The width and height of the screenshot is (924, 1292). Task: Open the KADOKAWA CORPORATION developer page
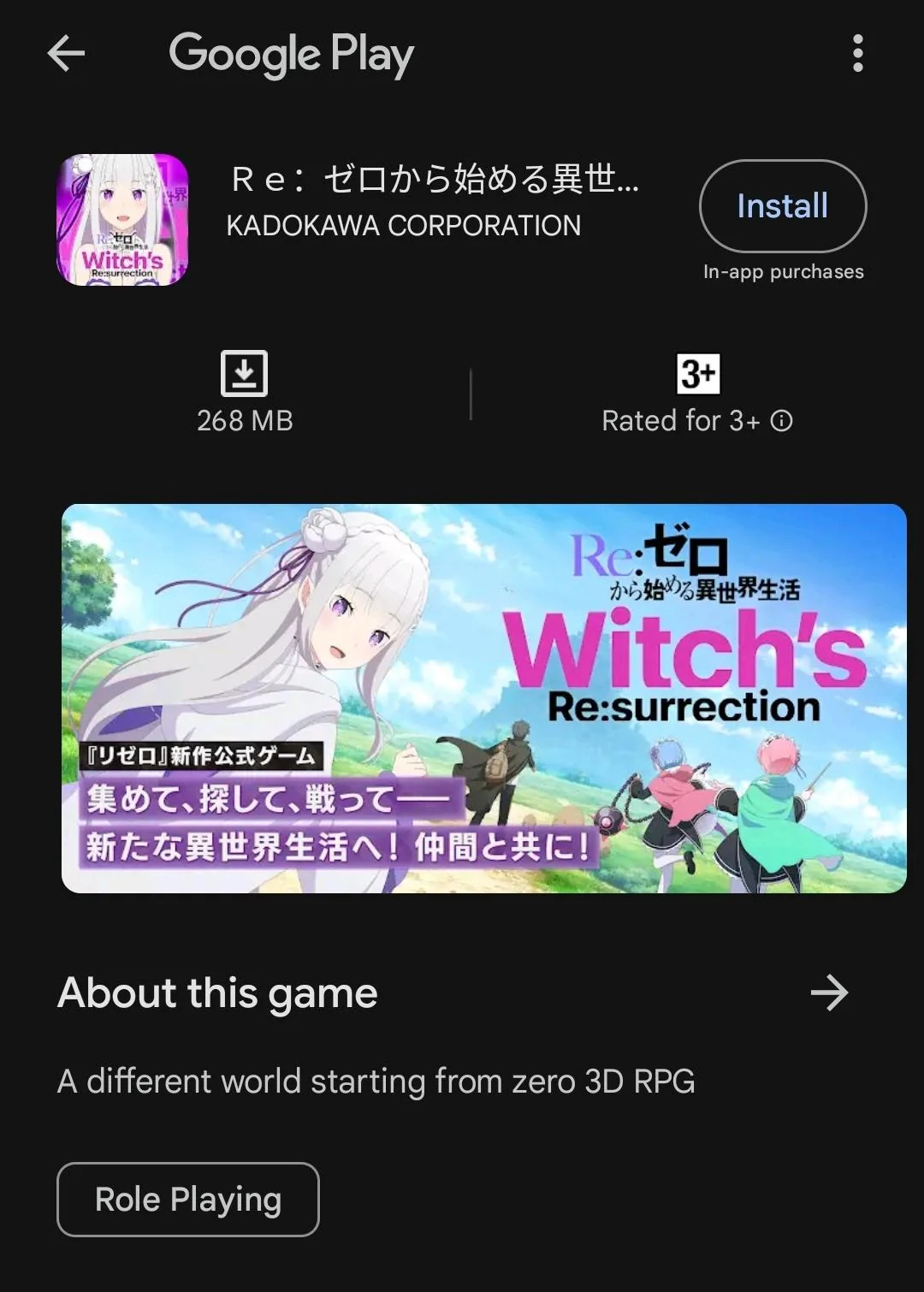(403, 226)
